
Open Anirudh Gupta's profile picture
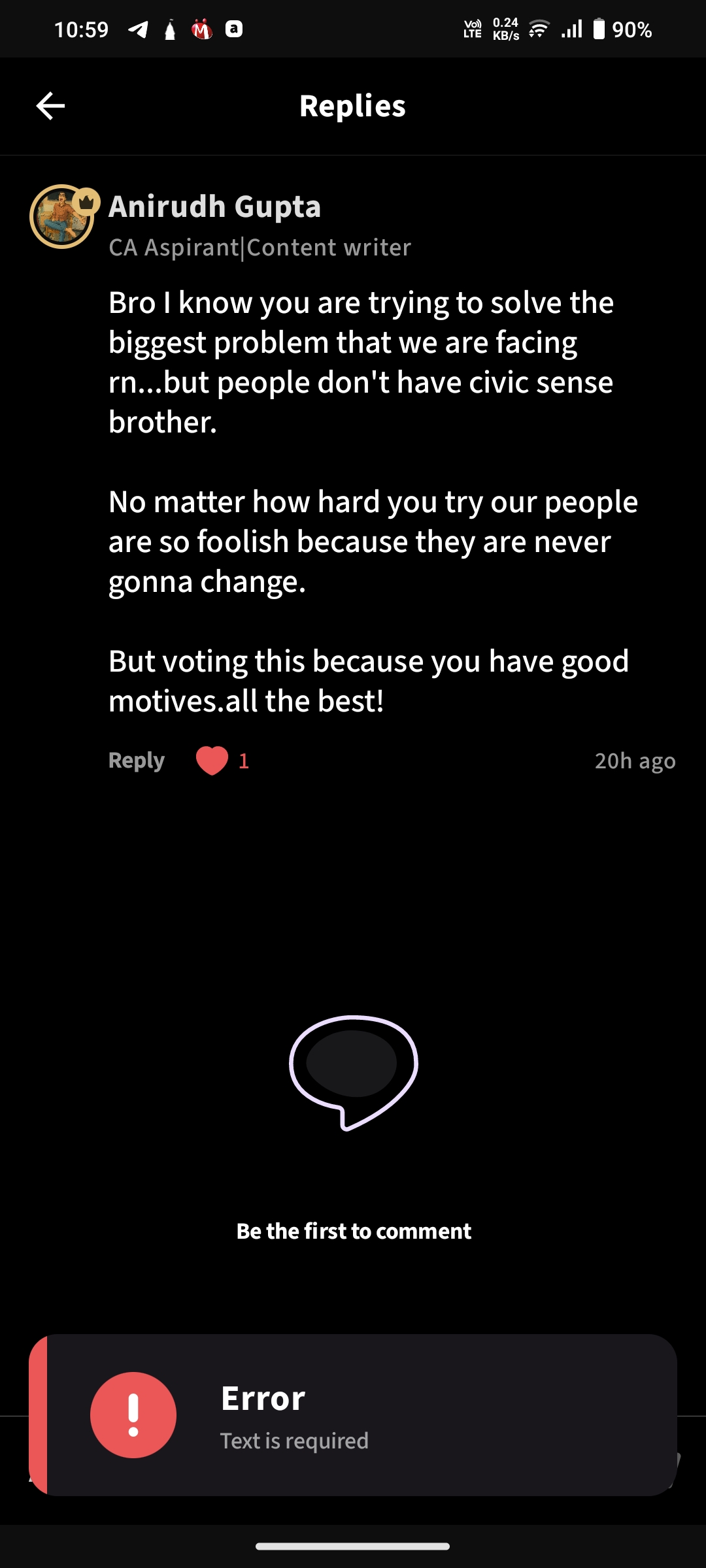tap(62, 218)
